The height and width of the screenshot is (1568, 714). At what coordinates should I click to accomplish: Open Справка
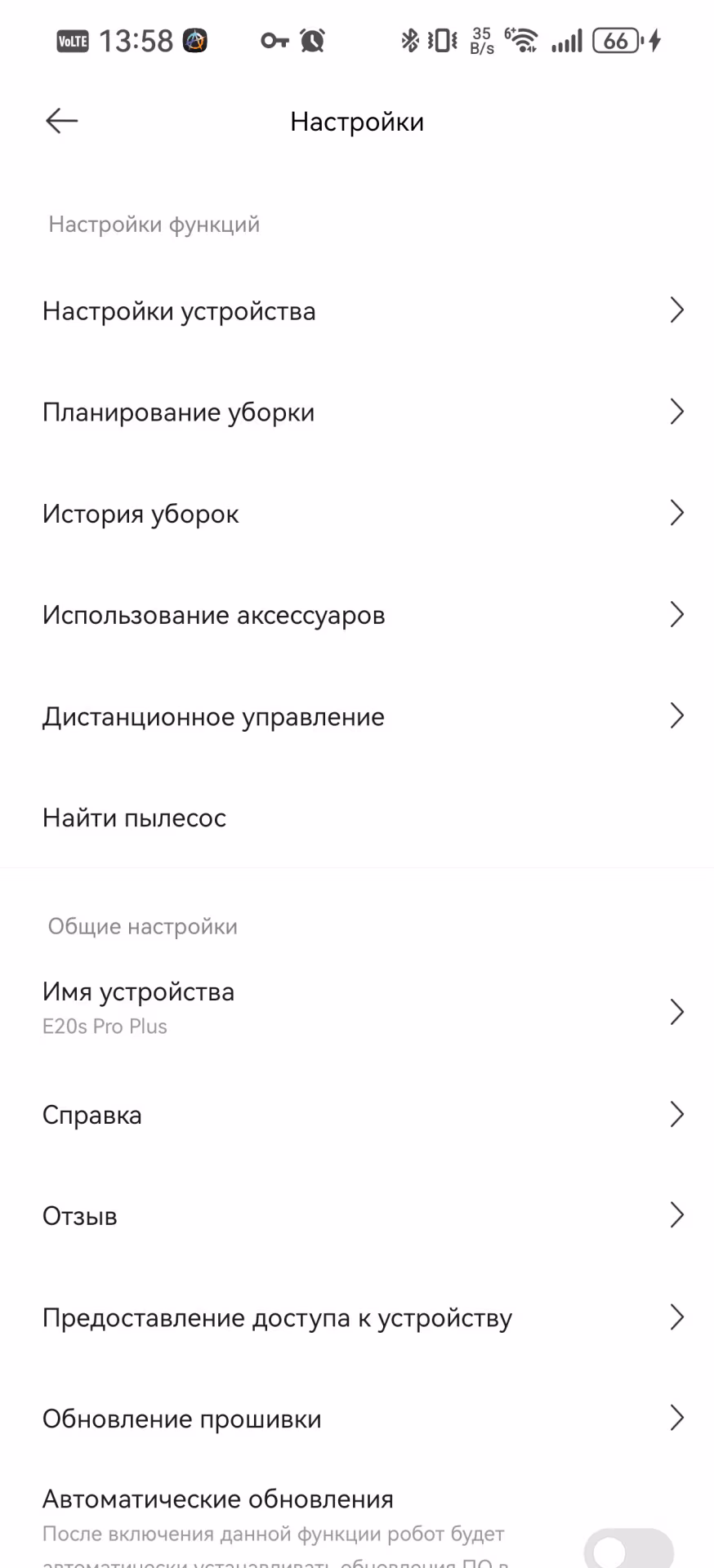click(x=357, y=1115)
